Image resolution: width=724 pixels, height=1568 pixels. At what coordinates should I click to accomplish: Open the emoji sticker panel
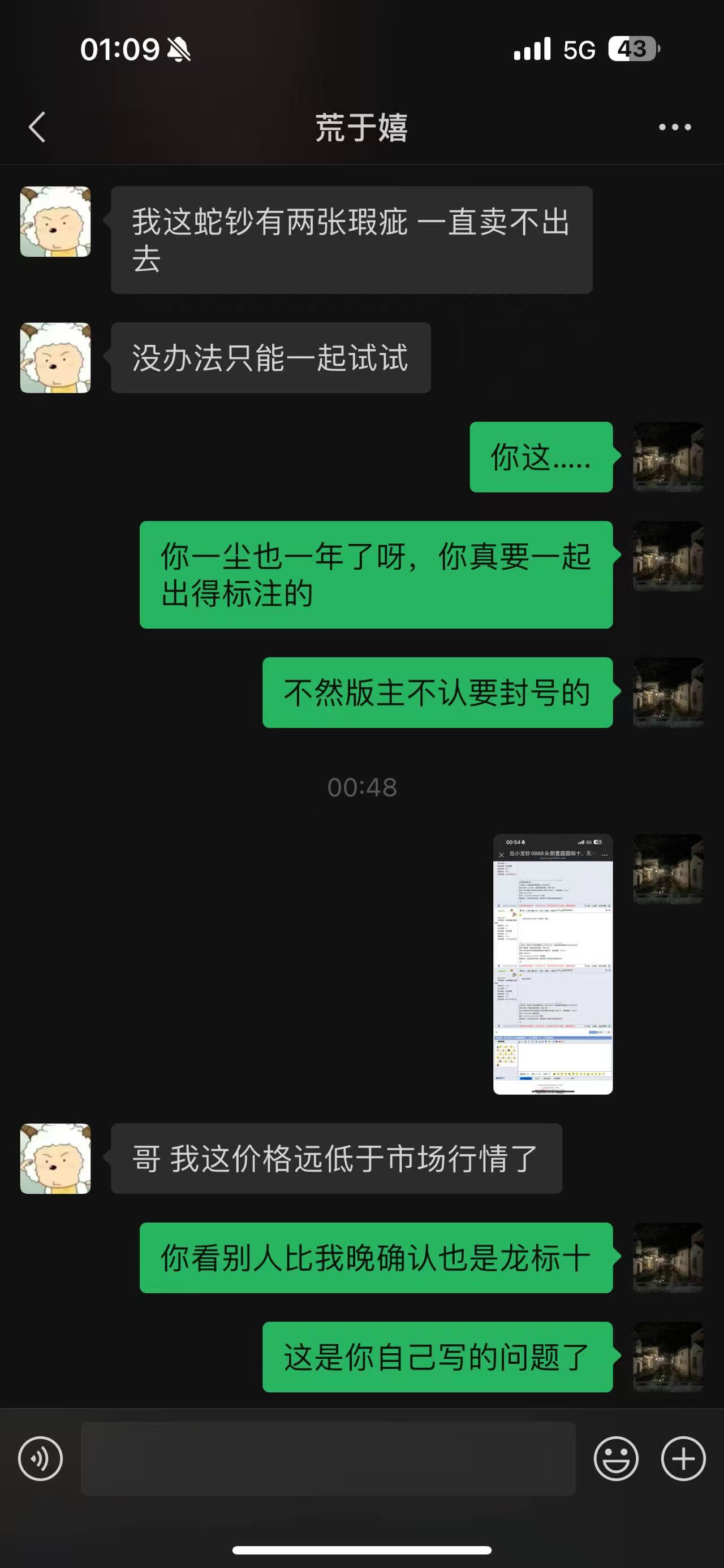click(x=615, y=1458)
